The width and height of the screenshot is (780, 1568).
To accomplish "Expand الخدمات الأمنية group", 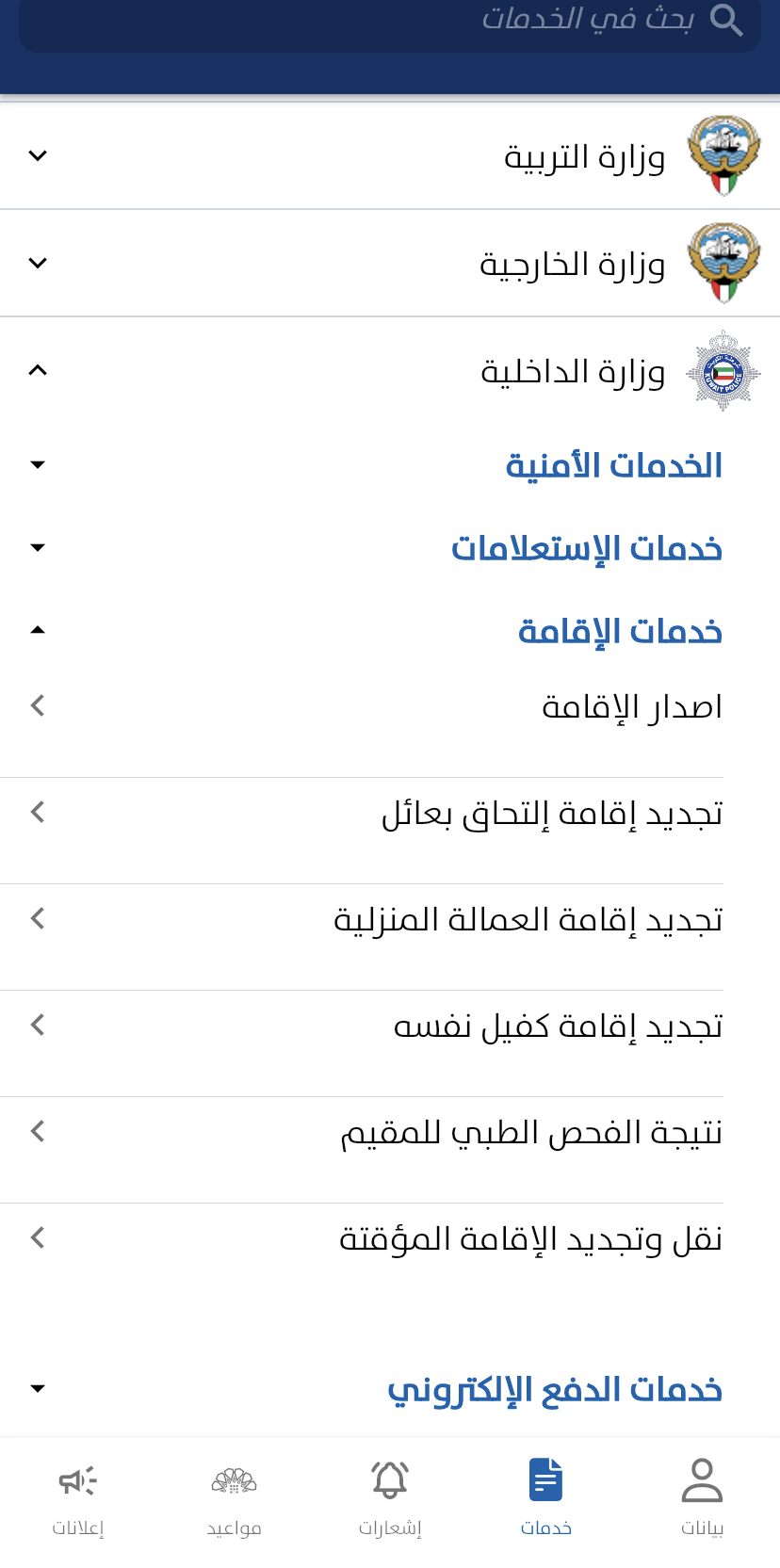I will click(390, 465).
